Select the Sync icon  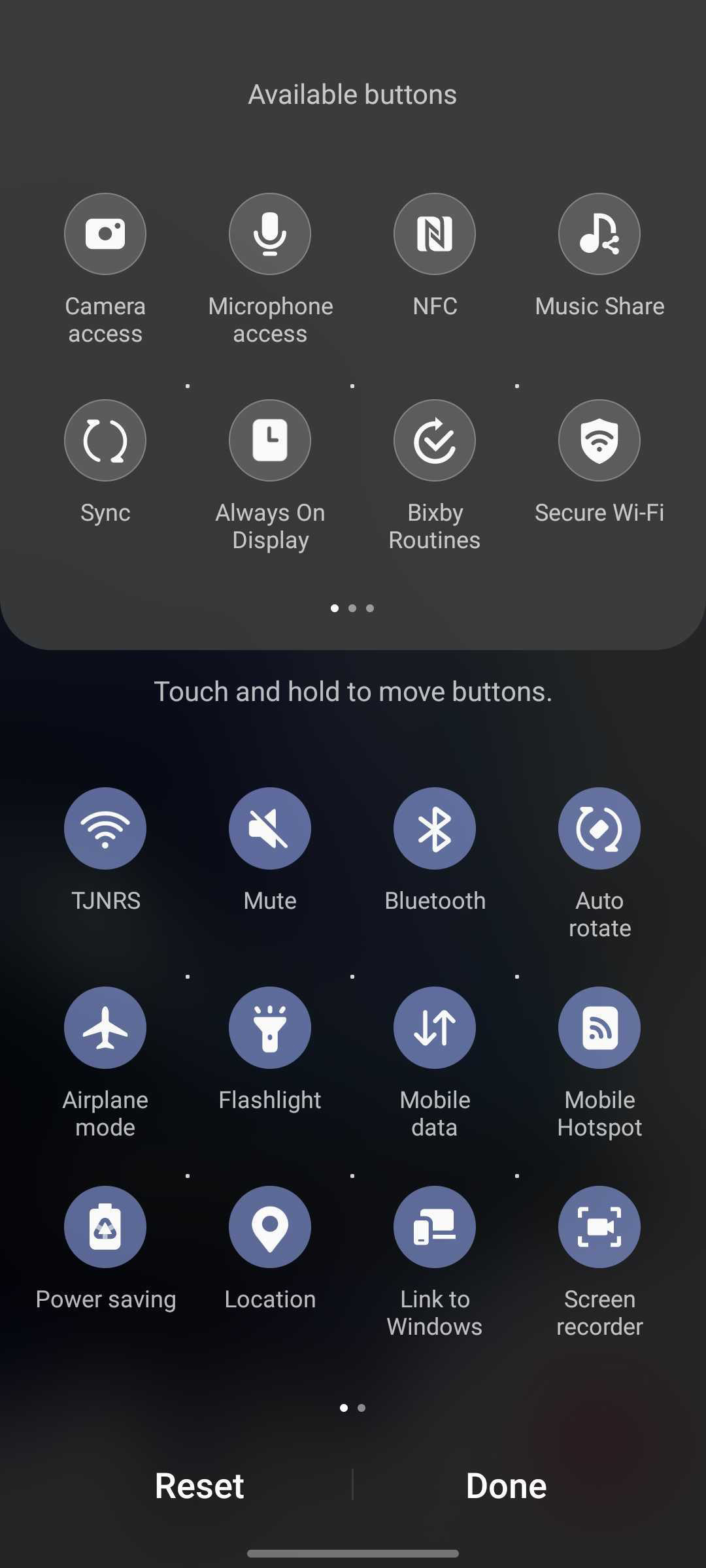pyautogui.click(x=105, y=440)
